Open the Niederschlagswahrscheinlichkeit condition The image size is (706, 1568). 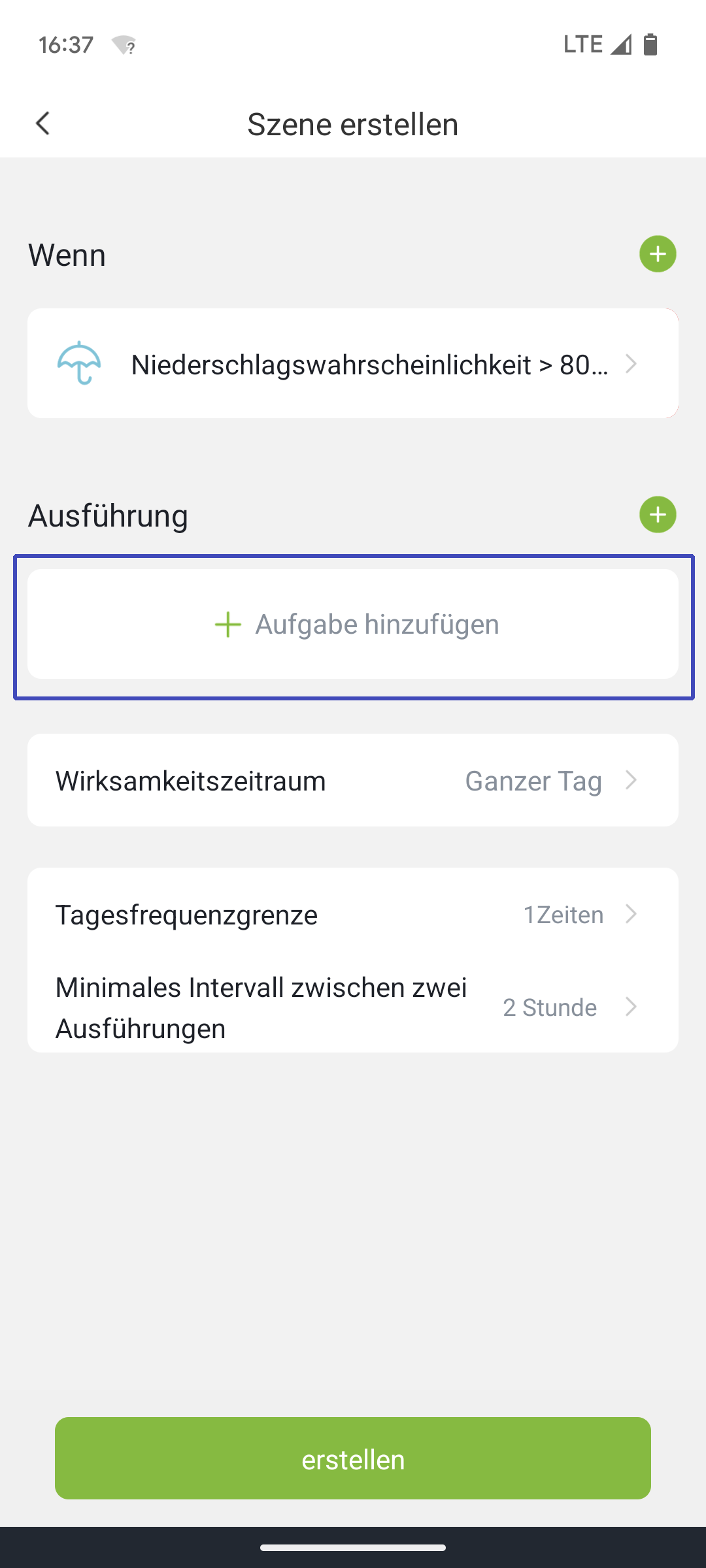point(353,363)
